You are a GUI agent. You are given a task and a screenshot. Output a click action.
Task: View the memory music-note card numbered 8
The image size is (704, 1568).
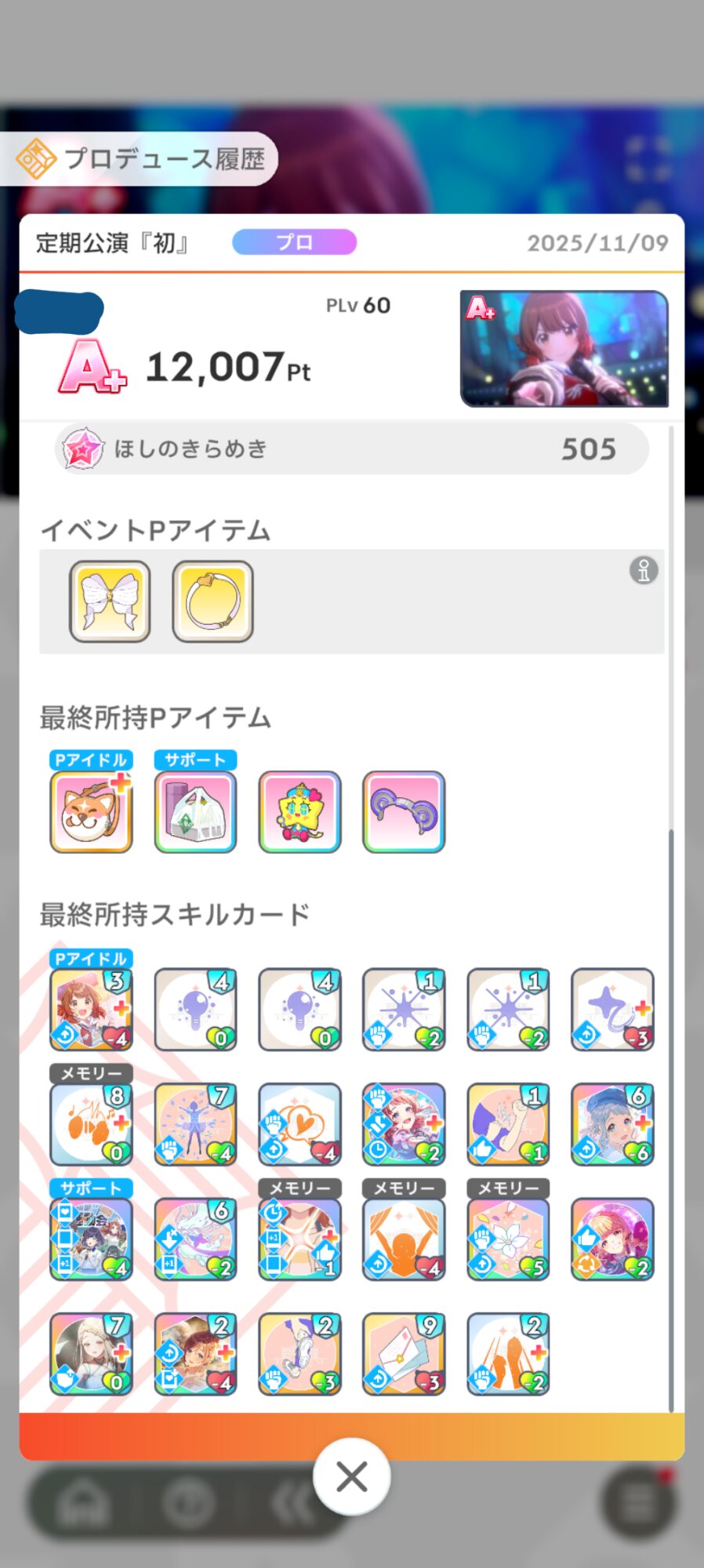[91, 1123]
